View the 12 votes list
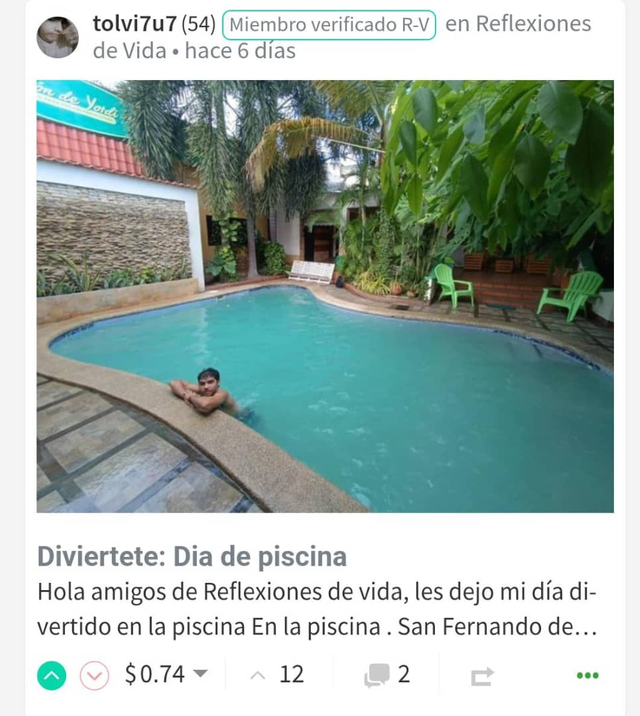This screenshot has height=716, width=640. coord(279,675)
